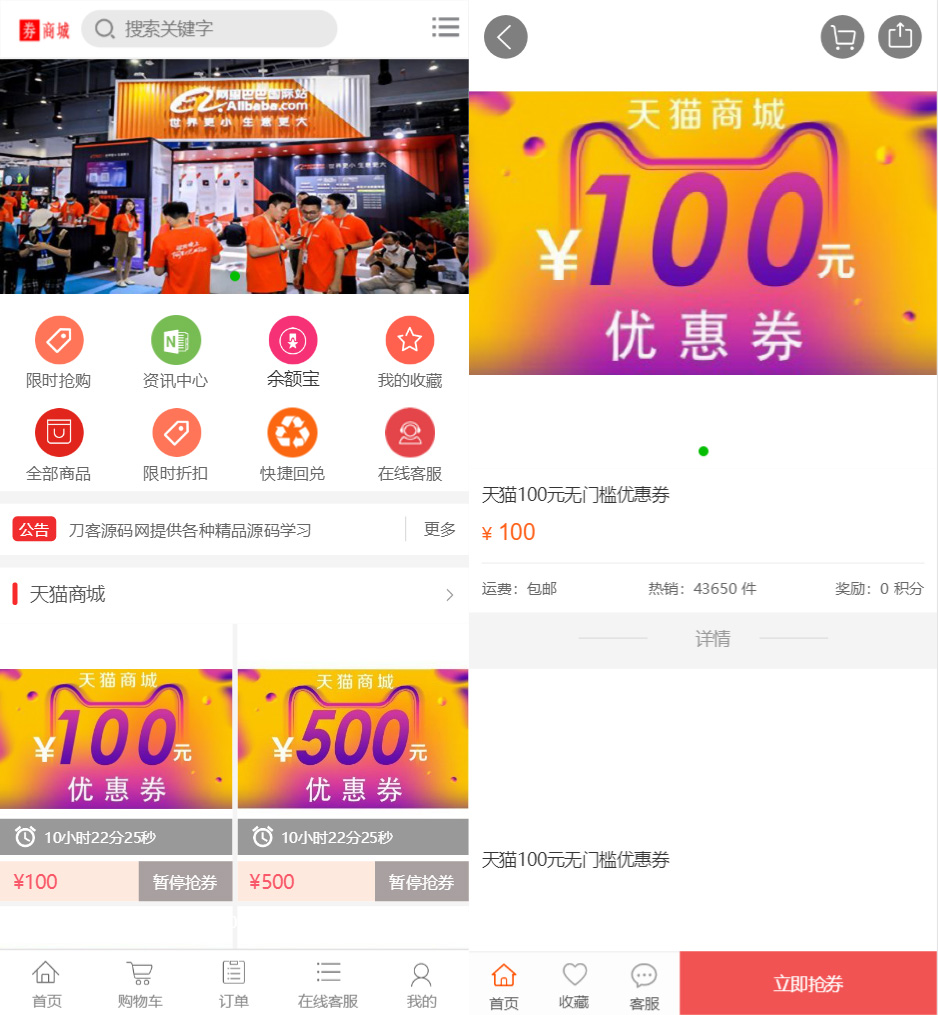Switch to the 收藏 tab on product page
Screen dimensions: 938x1015
point(573,983)
